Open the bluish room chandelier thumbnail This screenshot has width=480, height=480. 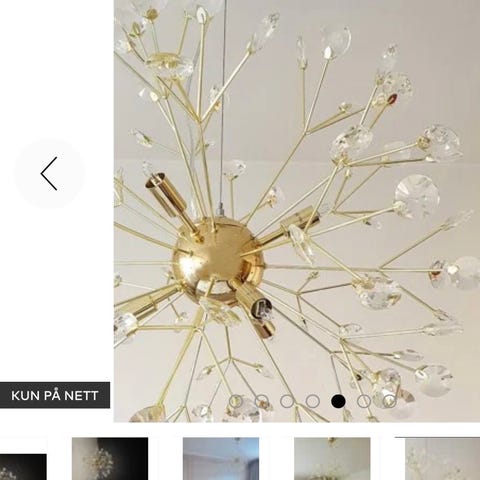coord(221,459)
